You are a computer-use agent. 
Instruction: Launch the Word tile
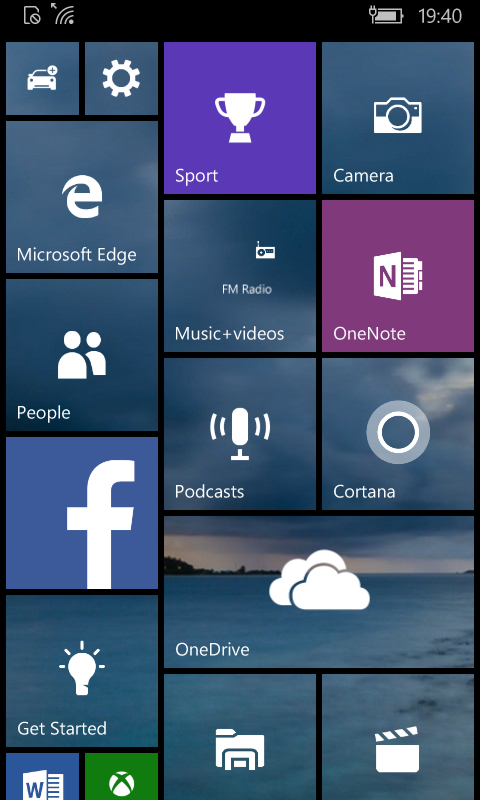coord(42,777)
